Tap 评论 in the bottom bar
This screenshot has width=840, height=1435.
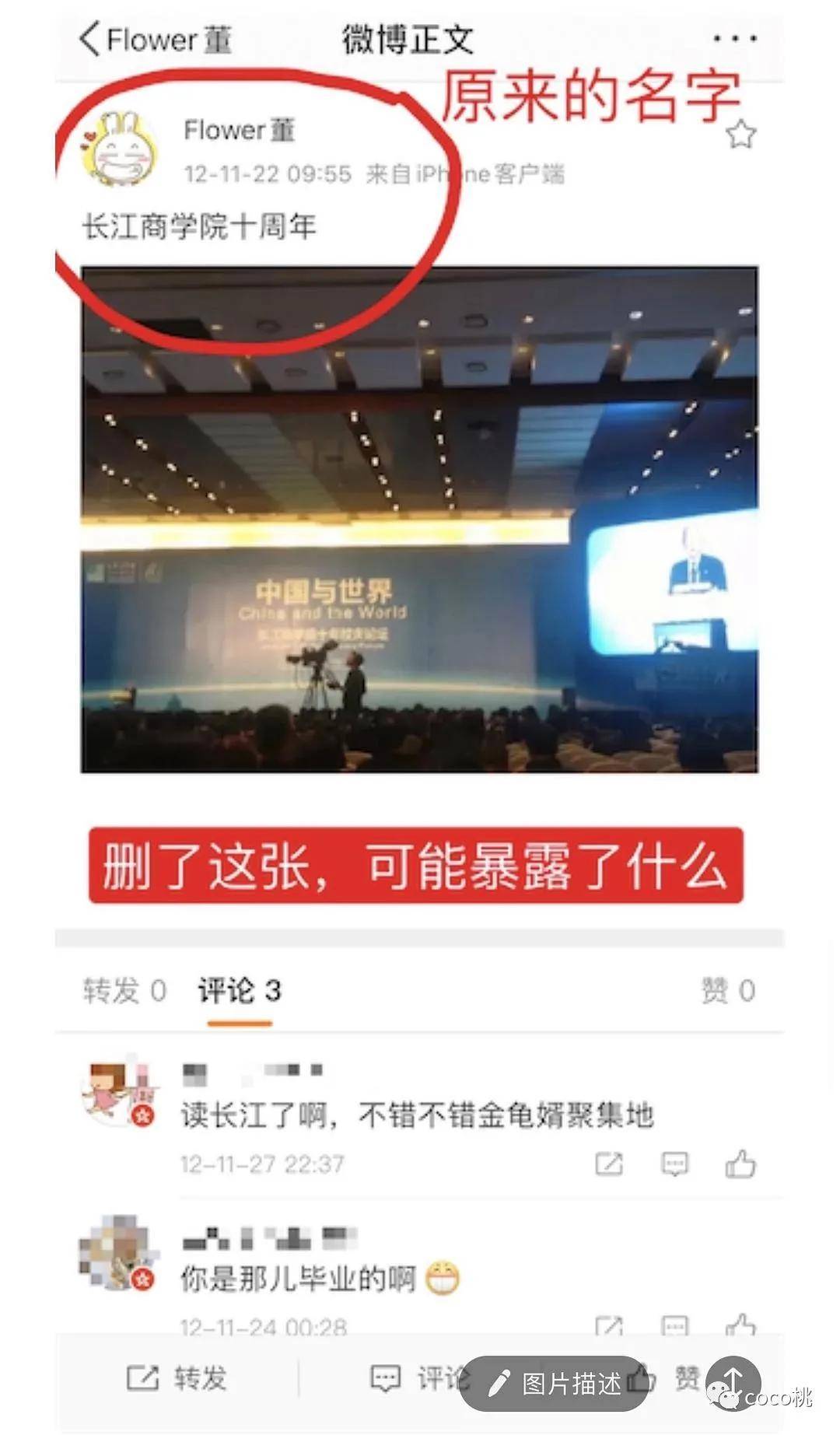[420, 1377]
